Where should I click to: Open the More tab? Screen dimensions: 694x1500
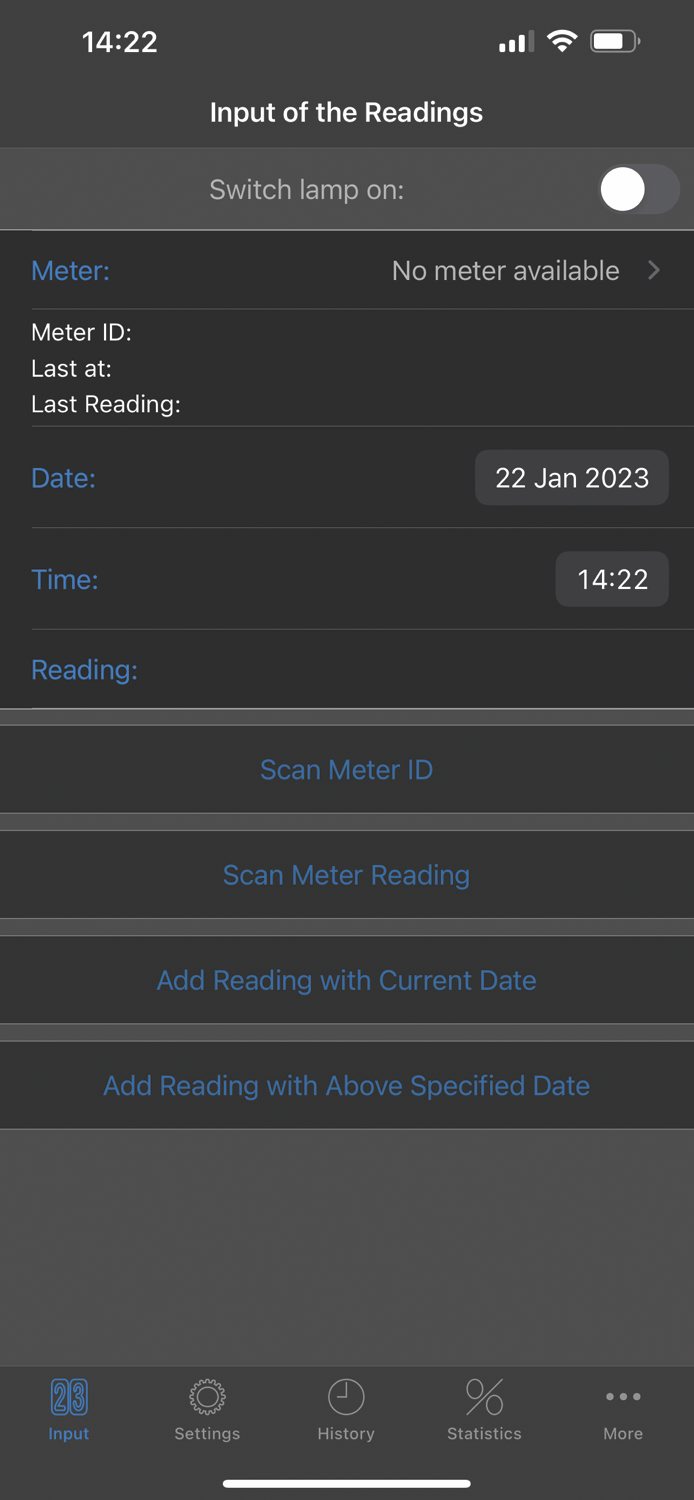tap(623, 1410)
